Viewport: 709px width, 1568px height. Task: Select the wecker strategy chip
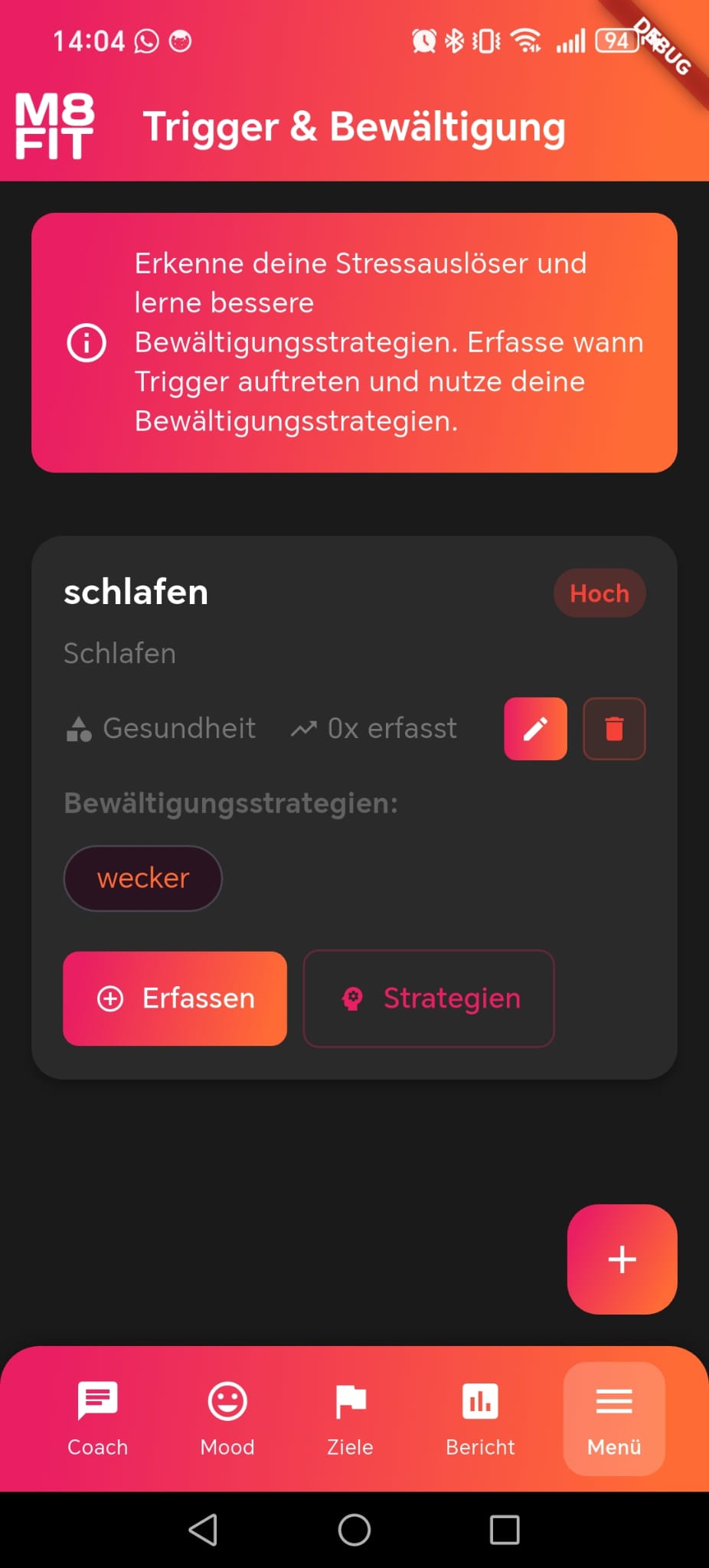click(x=142, y=878)
